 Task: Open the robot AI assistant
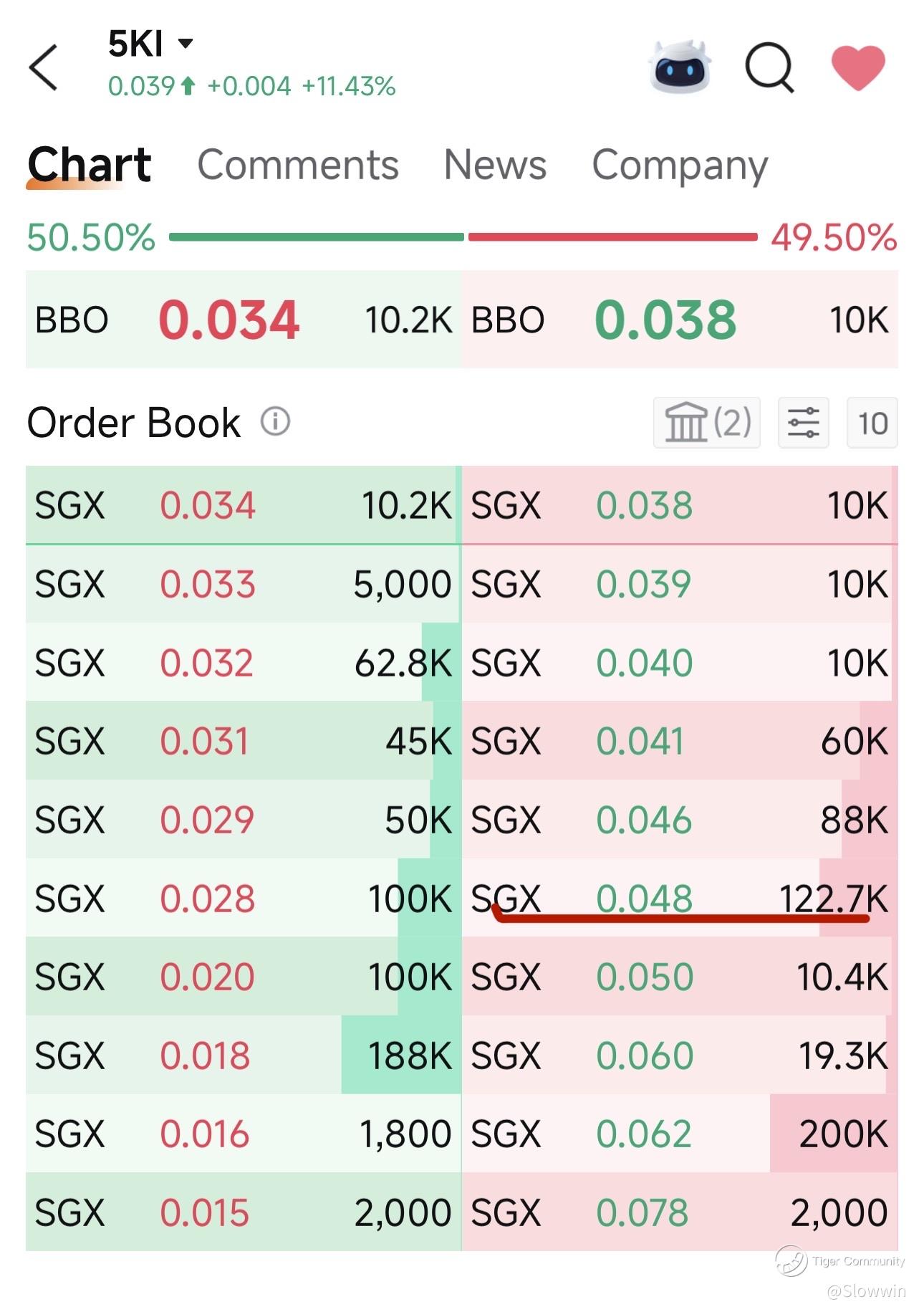pos(680,67)
